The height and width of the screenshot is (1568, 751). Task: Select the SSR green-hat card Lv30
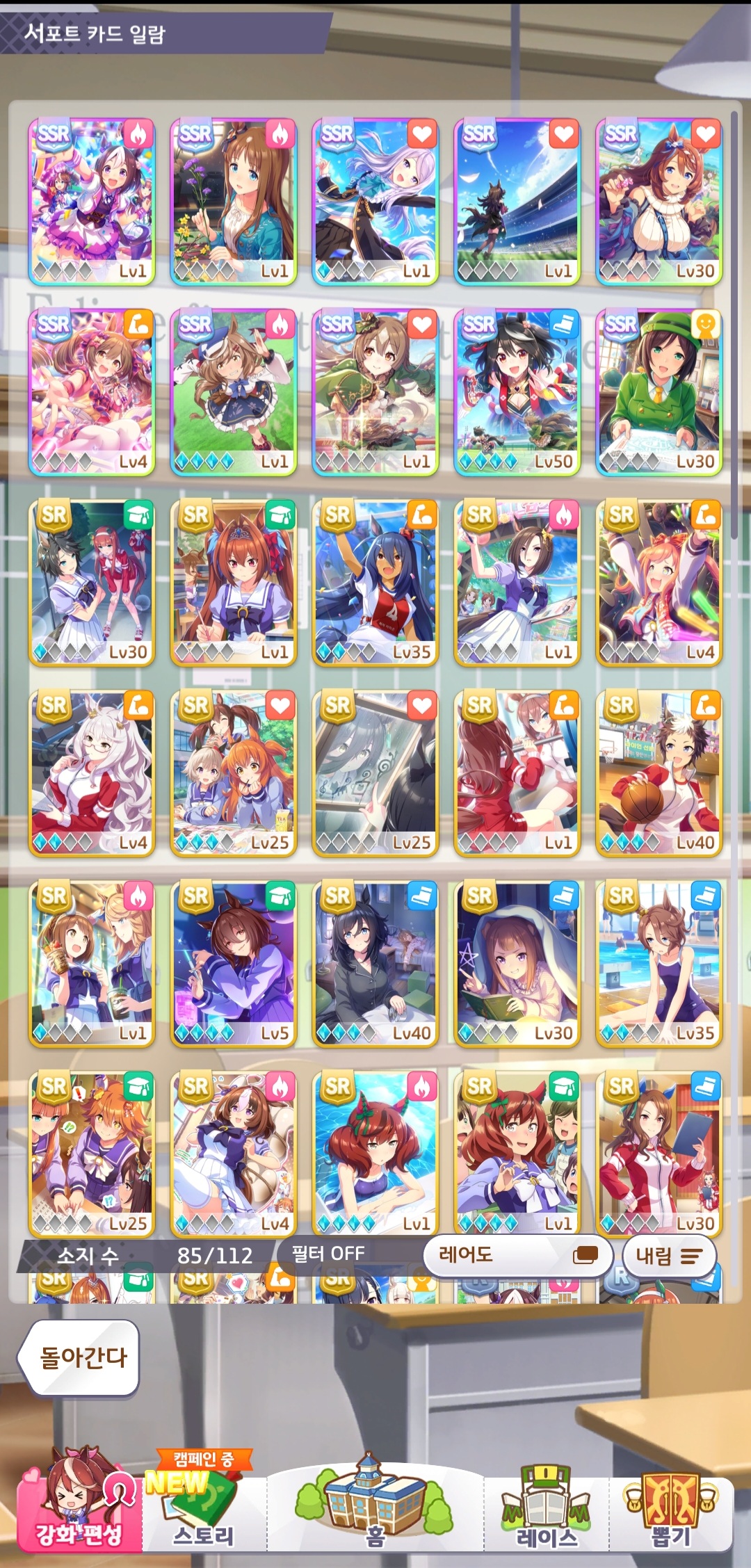659,391
